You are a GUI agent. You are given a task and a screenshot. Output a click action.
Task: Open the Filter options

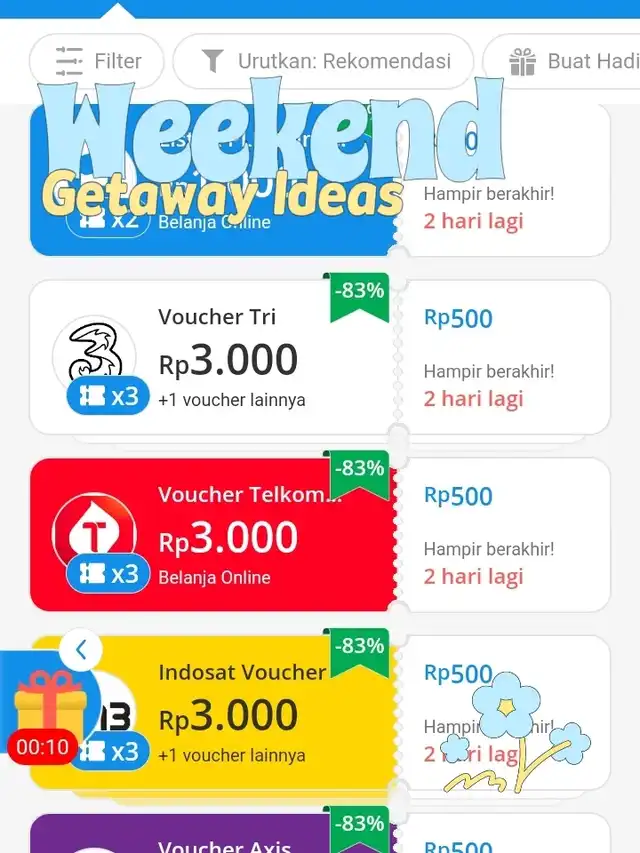96,62
